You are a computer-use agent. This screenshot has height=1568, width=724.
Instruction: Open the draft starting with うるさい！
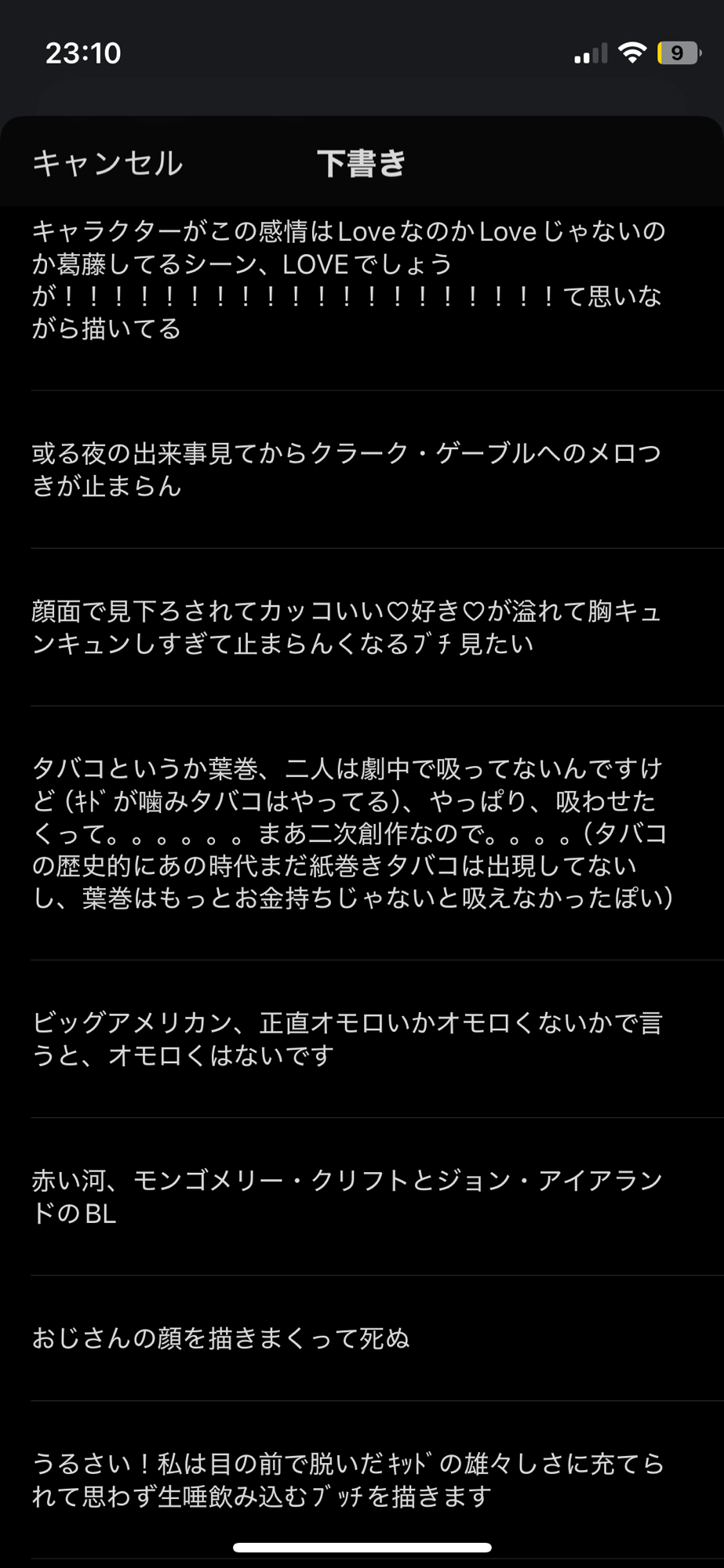tap(349, 1479)
